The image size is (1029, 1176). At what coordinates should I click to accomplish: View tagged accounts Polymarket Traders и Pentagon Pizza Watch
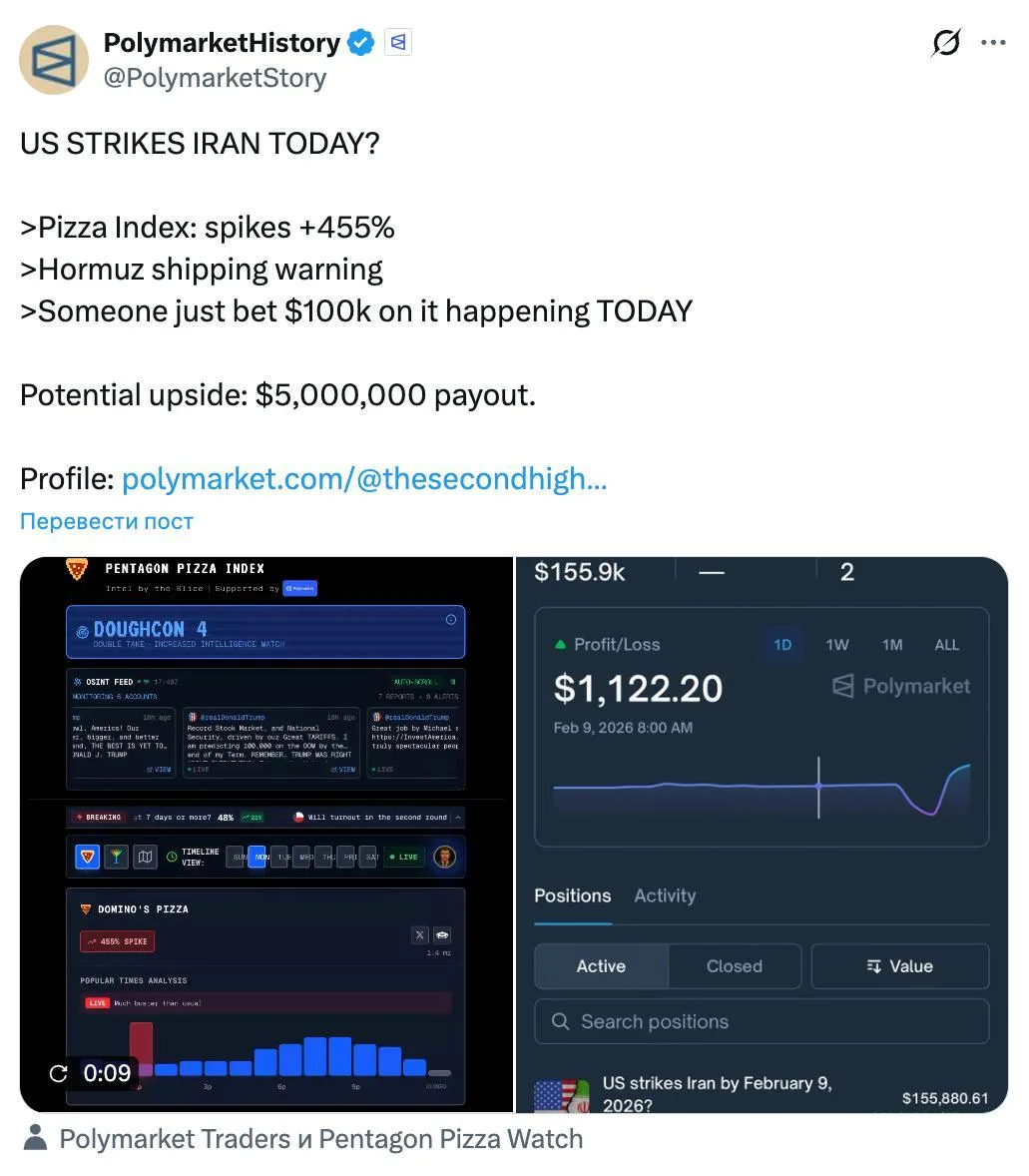pyautogui.click(x=319, y=1139)
